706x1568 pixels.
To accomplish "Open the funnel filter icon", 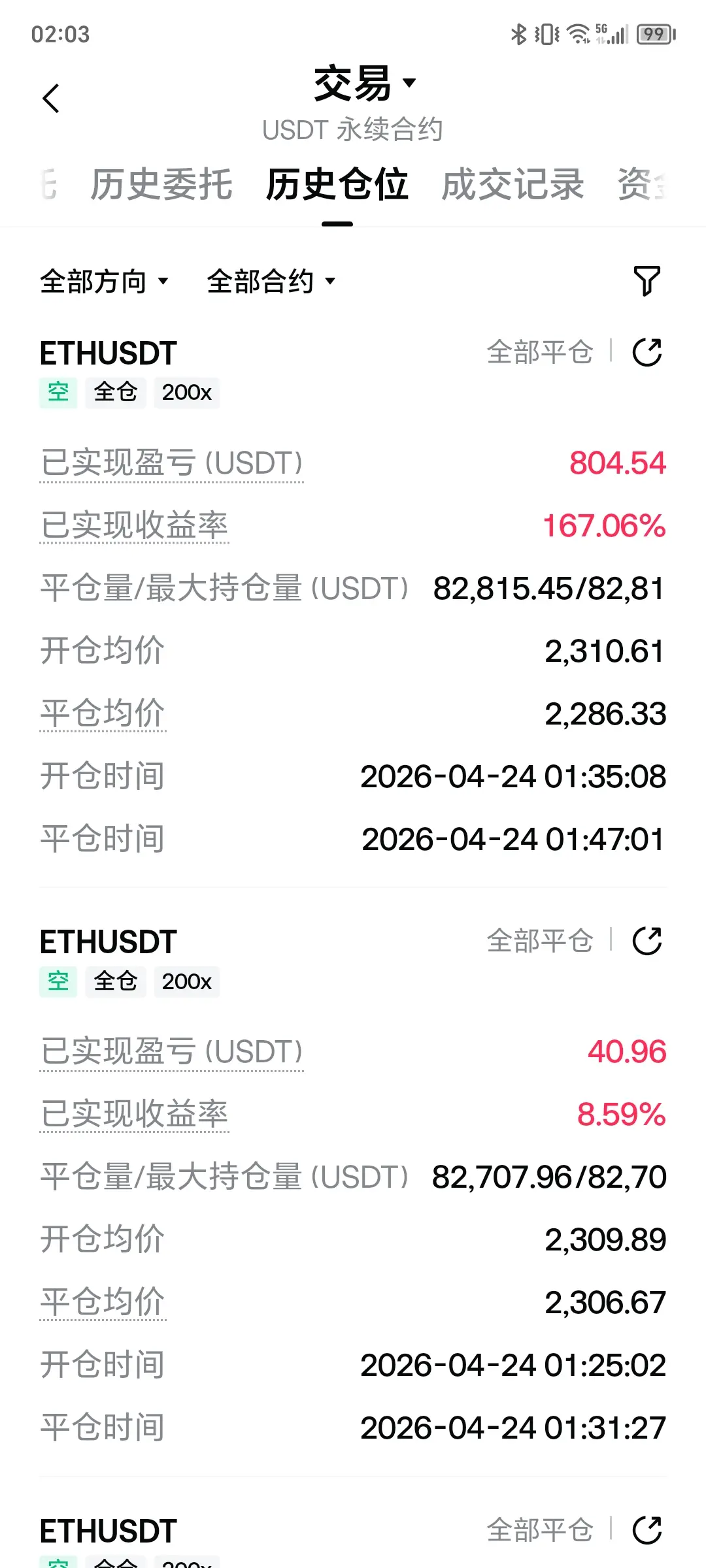I will (x=647, y=281).
